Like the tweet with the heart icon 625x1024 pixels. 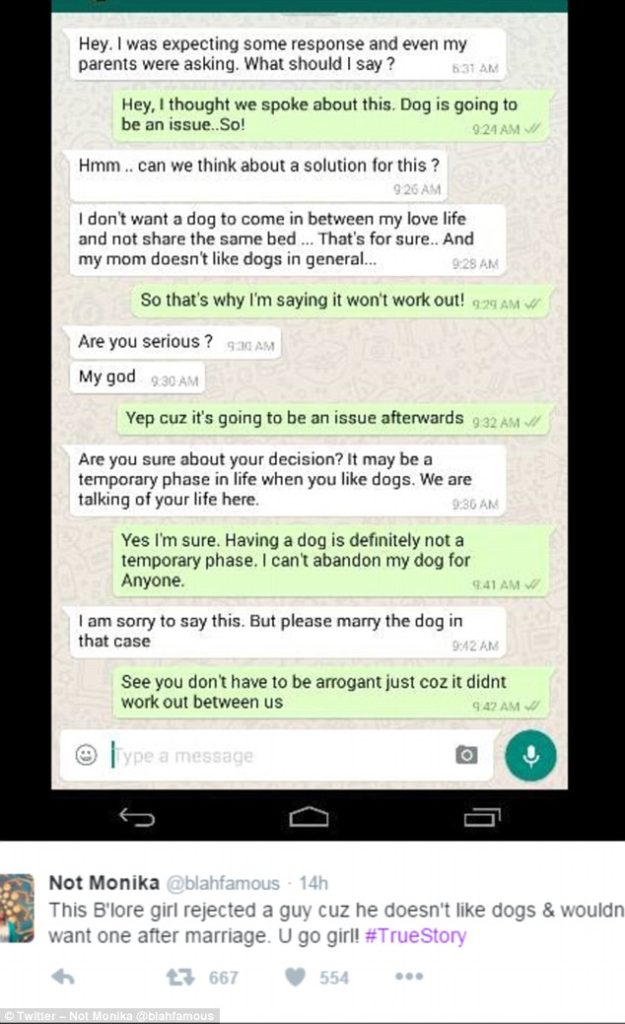[x=295, y=976]
